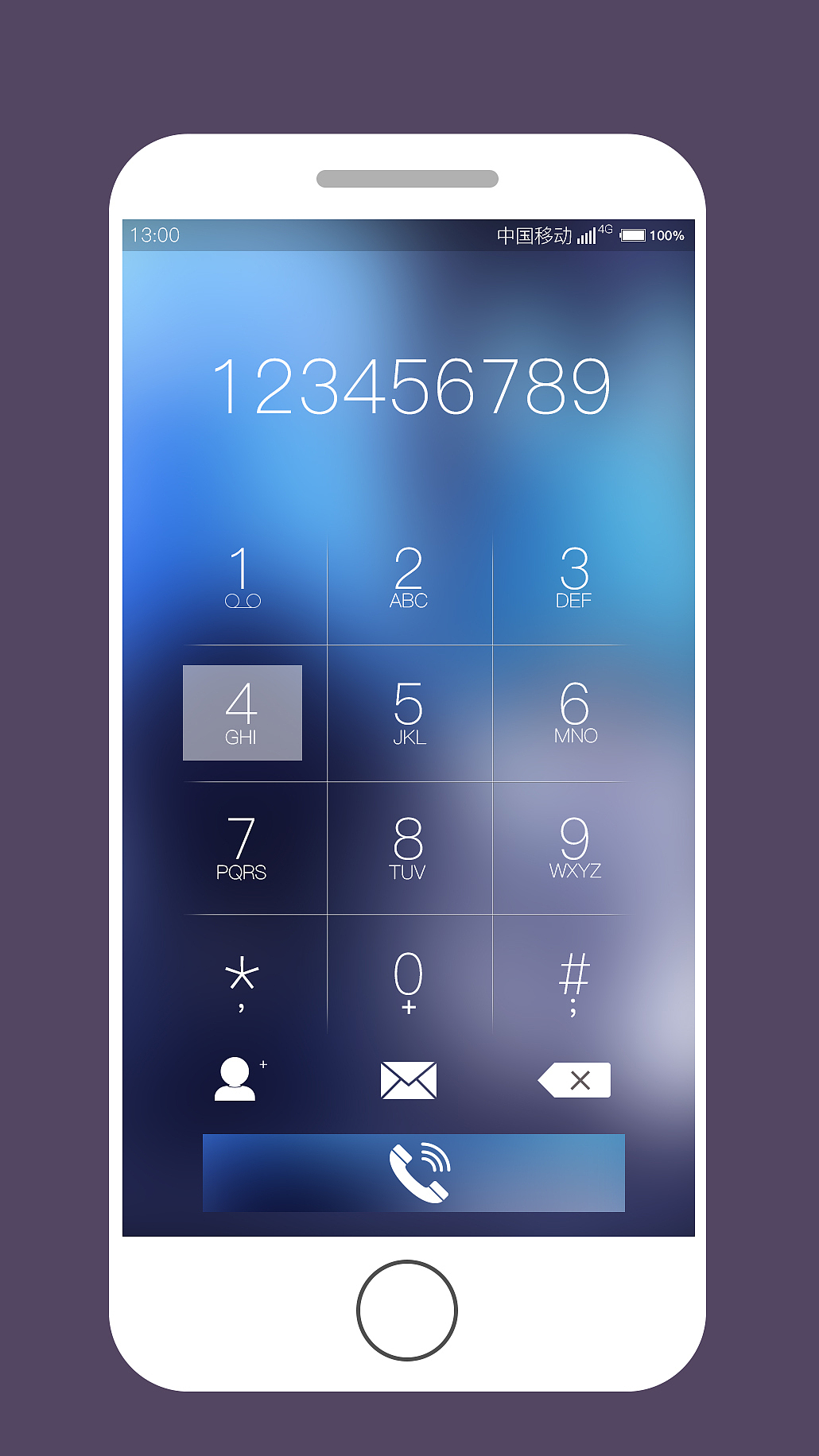Enter digit 9 WXYZ
Viewport: 819px width, 1456px height.
[575, 848]
